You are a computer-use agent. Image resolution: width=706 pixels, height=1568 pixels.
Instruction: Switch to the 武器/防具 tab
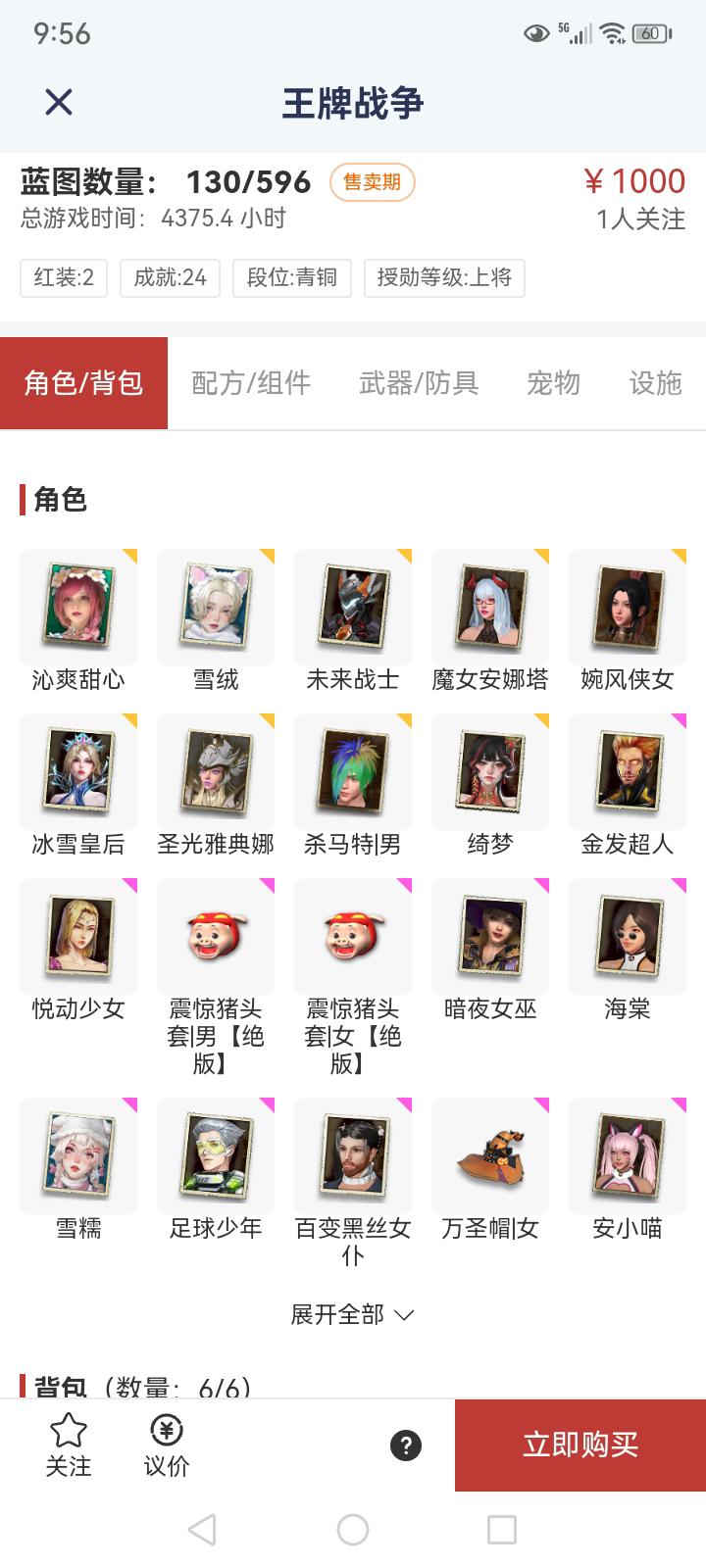tap(419, 383)
